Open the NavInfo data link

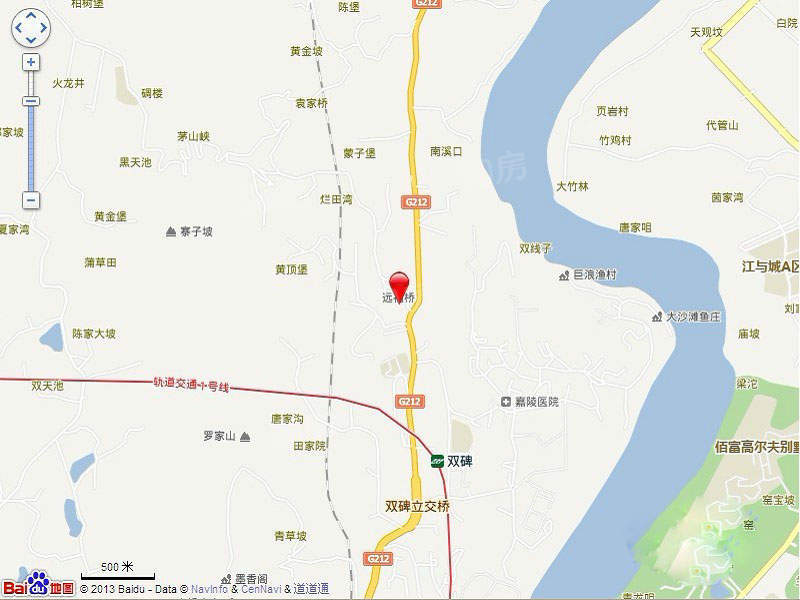210,590
